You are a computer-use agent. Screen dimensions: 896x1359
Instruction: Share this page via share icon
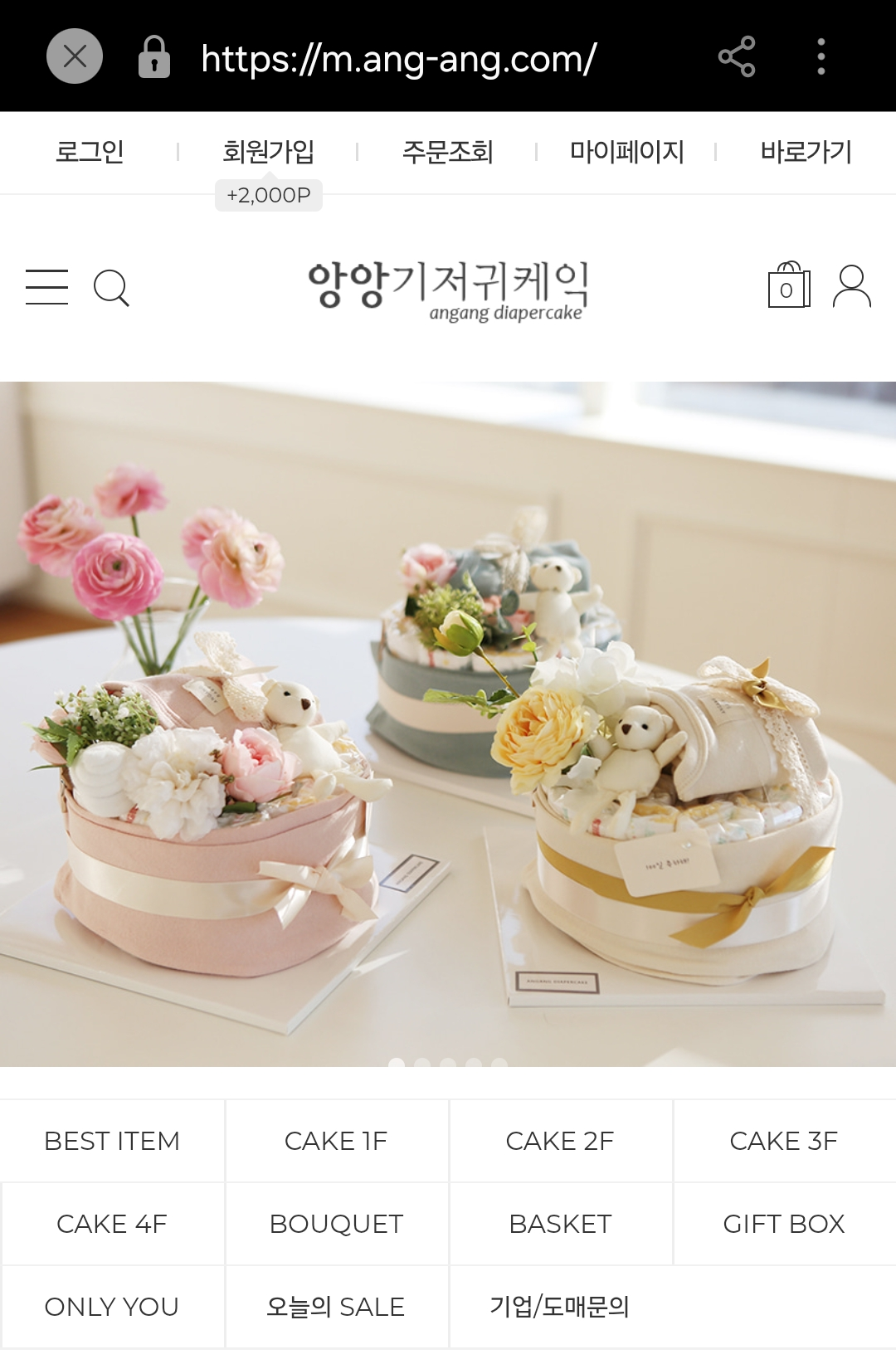(x=736, y=56)
